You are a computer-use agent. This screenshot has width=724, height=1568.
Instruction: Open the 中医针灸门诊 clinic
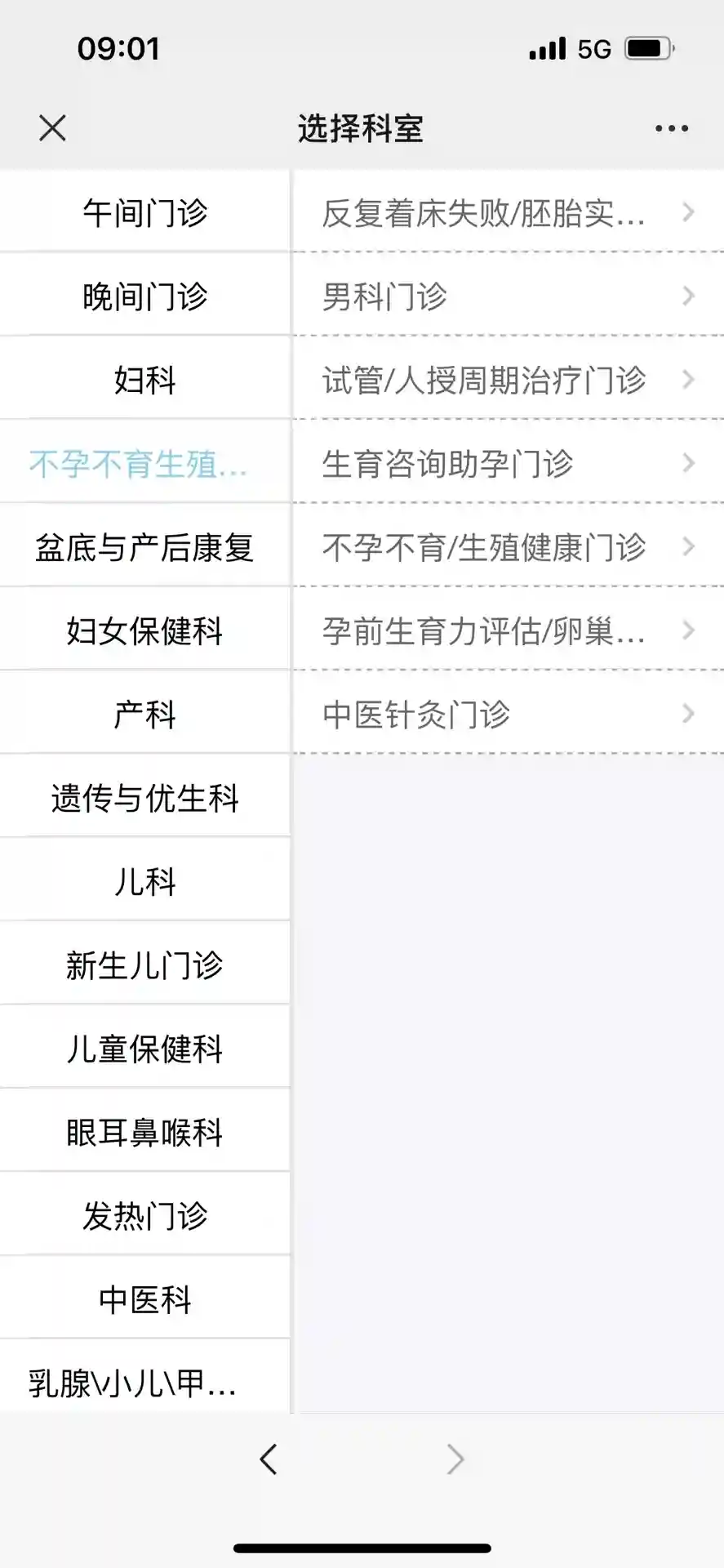pyautogui.click(x=506, y=715)
